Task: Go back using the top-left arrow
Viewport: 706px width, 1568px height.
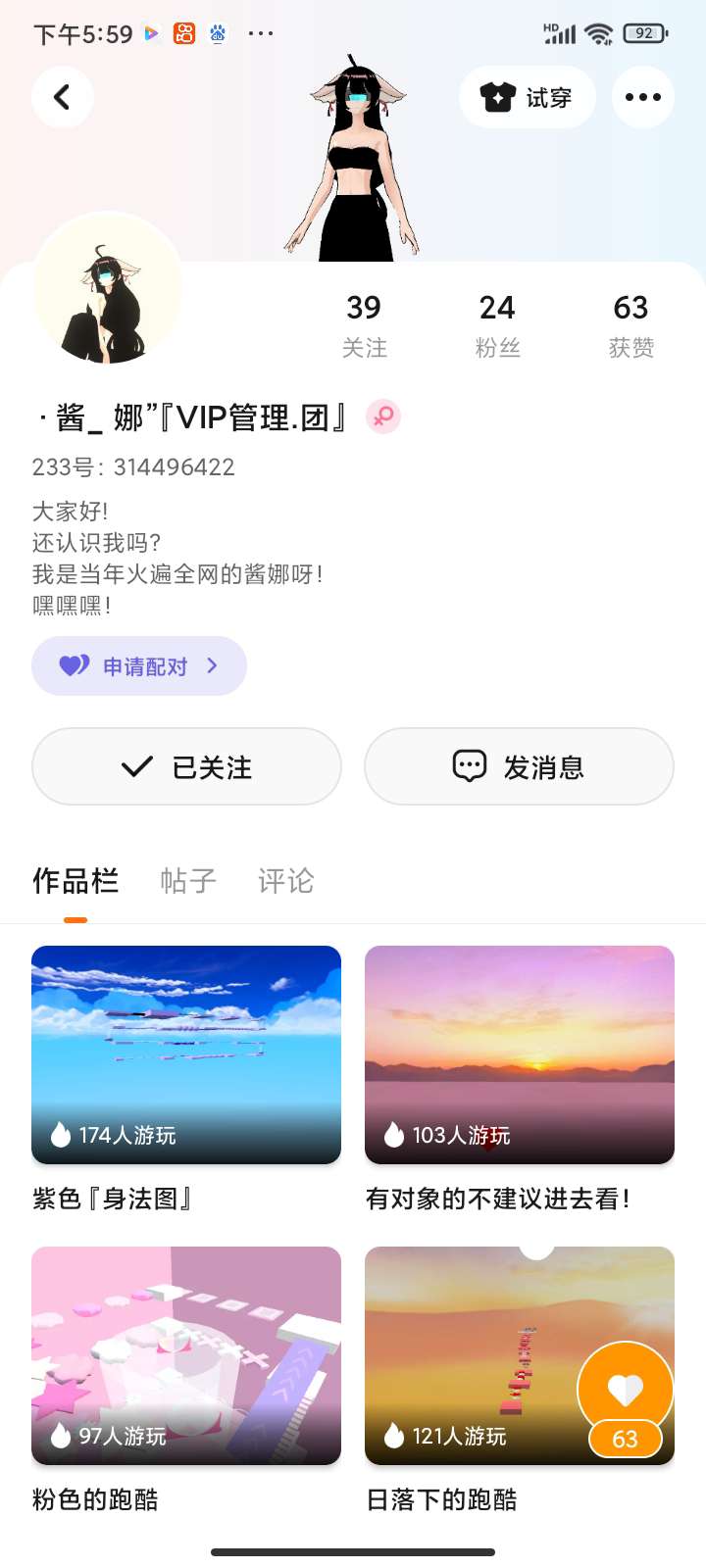Action: [62, 97]
